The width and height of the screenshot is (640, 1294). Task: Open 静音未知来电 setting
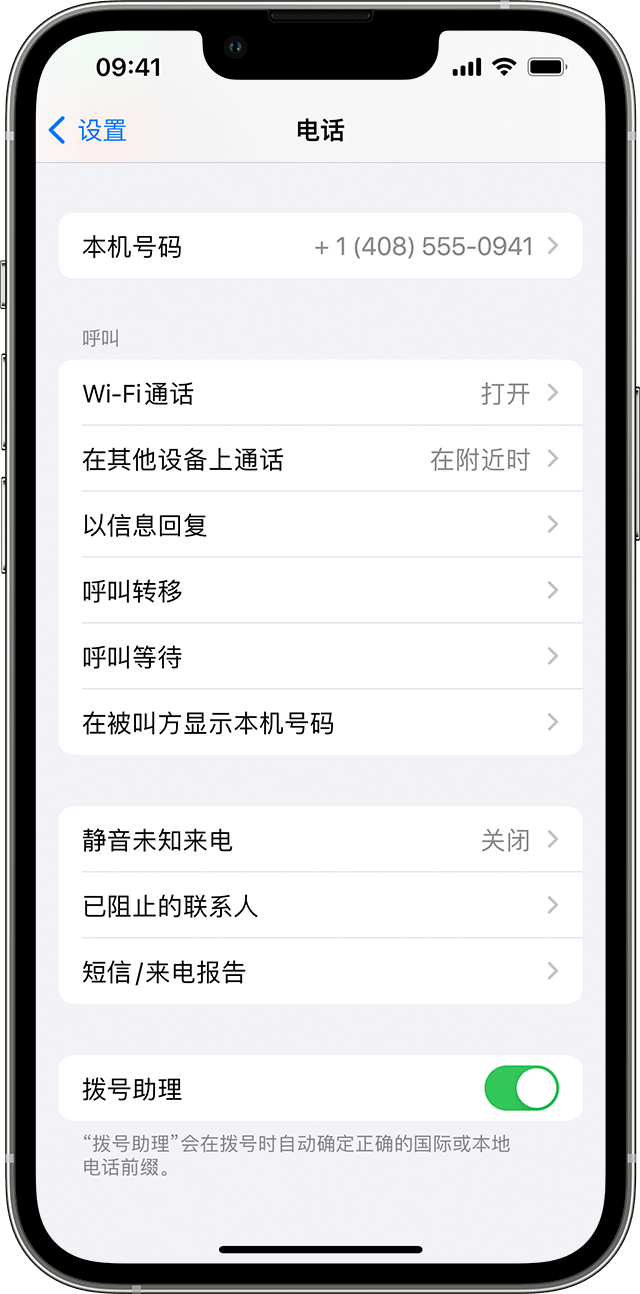click(x=320, y=840)
